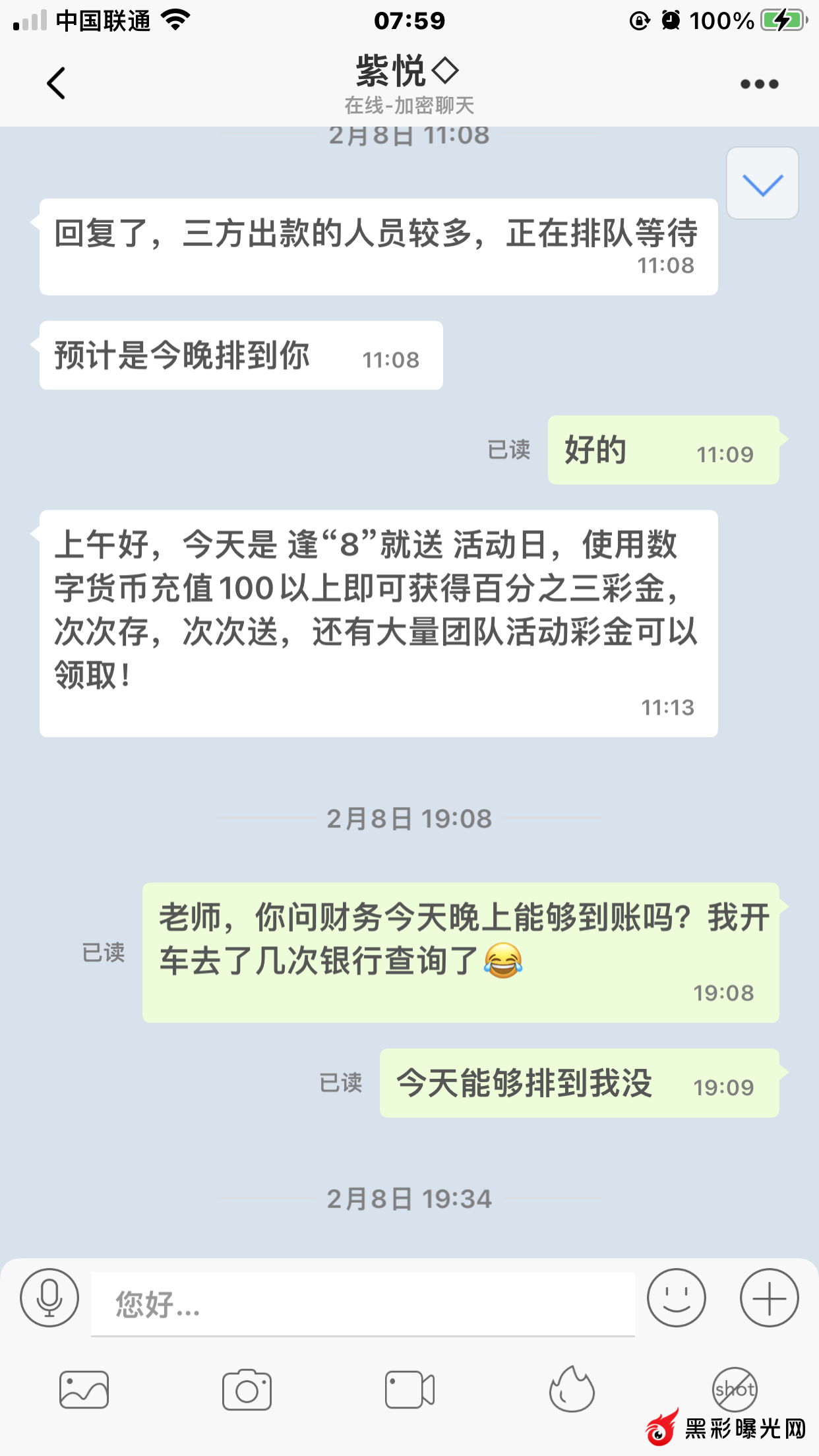Tap the voice message microphone icon
Viewport: 819px width, 1456px height.
point(49,1297)
